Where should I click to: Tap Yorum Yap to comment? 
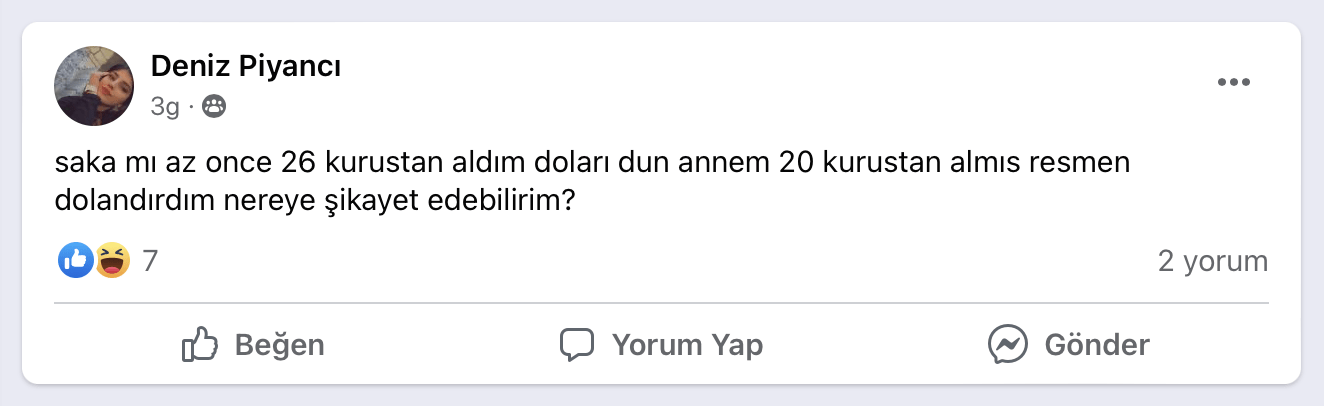click(662, 345)
